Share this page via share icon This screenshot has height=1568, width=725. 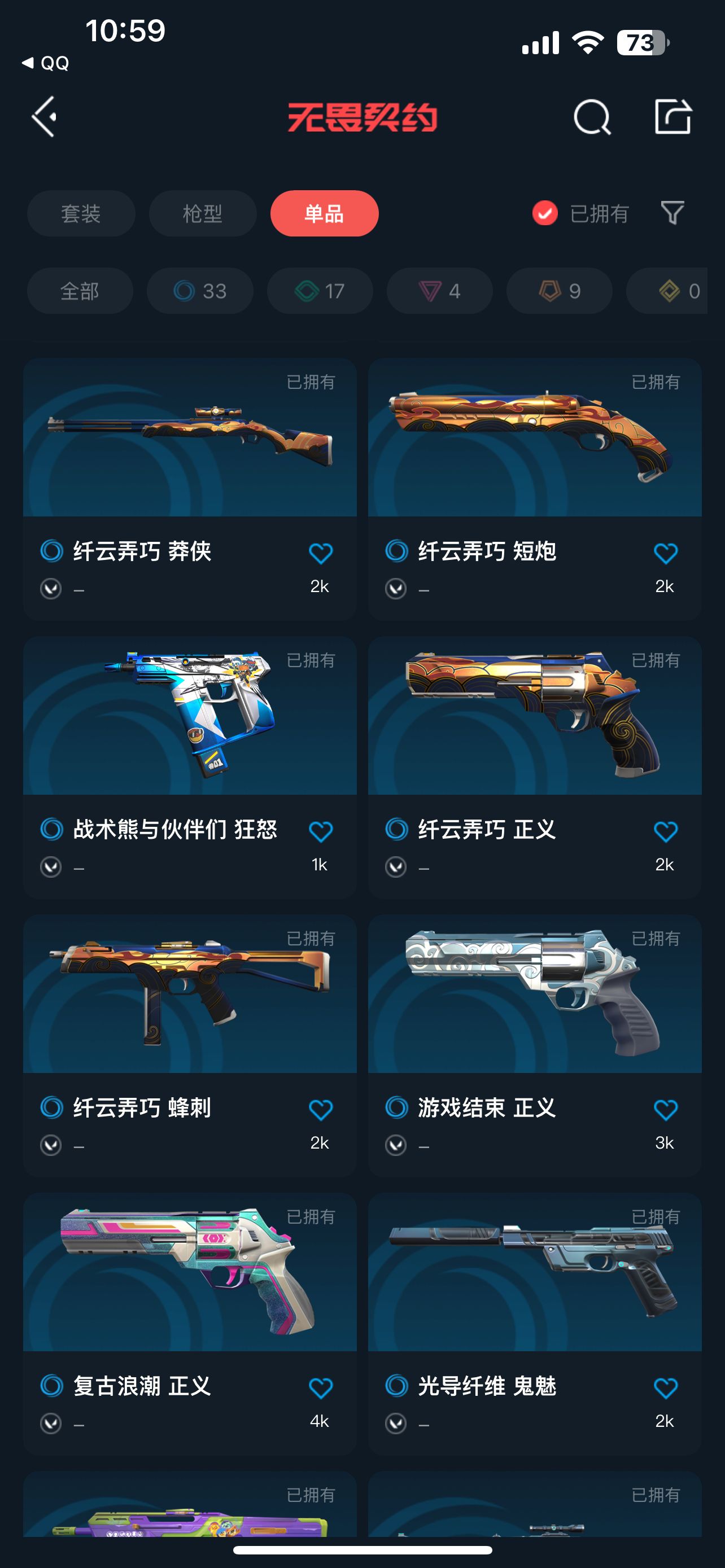click(672, 116)
